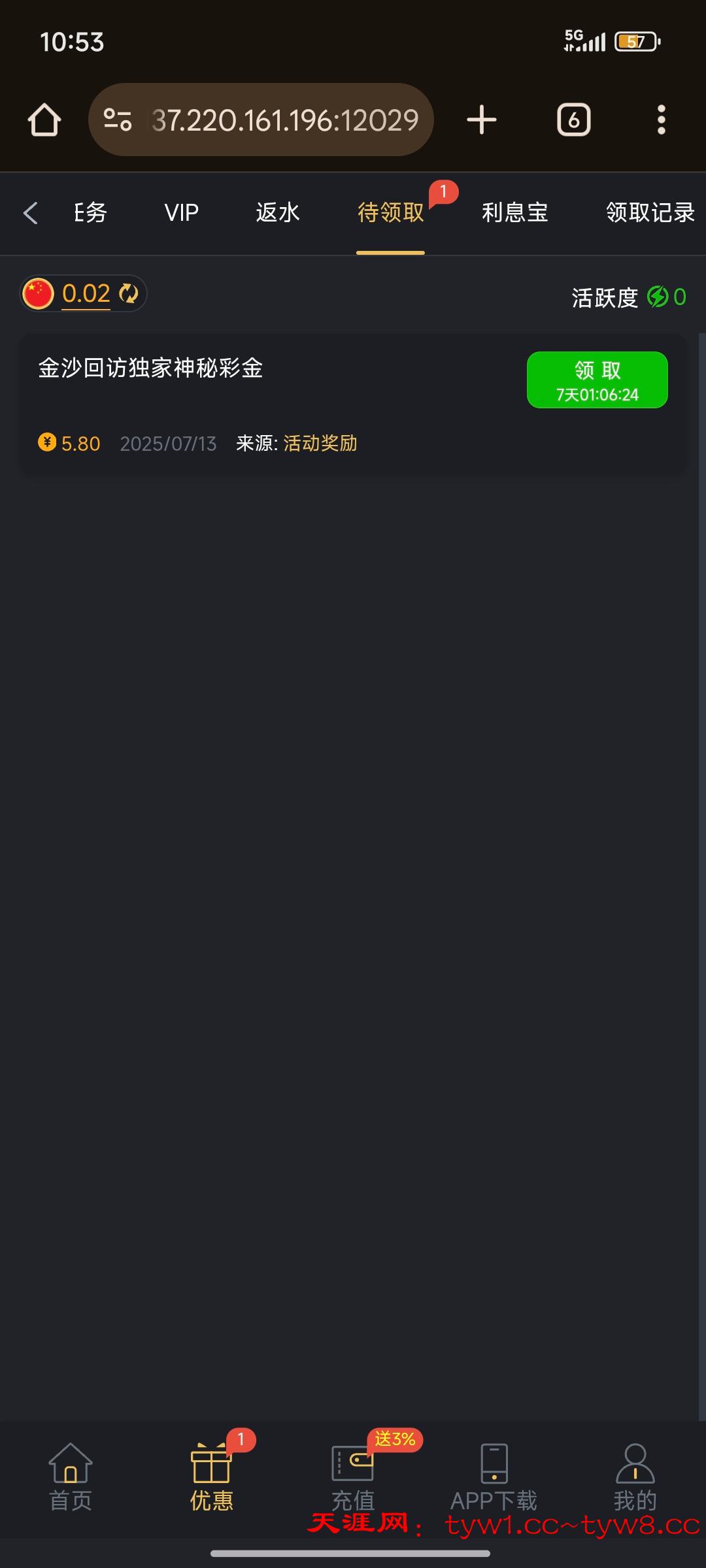Open 优惠 in bottom navigation
The width and height of the screenshot is (706, 1568).
click(x=211, y=1478)
